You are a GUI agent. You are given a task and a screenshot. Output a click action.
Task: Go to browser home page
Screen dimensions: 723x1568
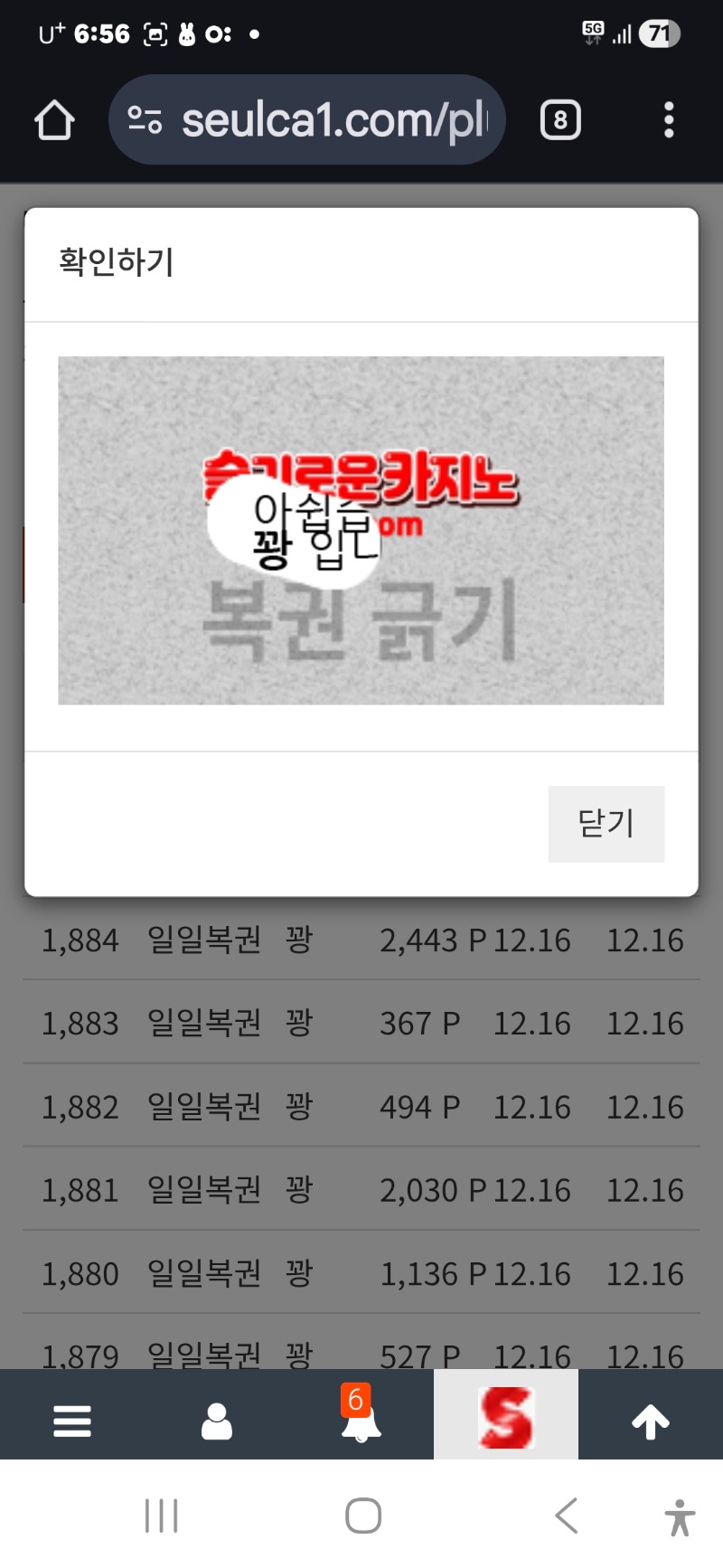click(54, 120)
